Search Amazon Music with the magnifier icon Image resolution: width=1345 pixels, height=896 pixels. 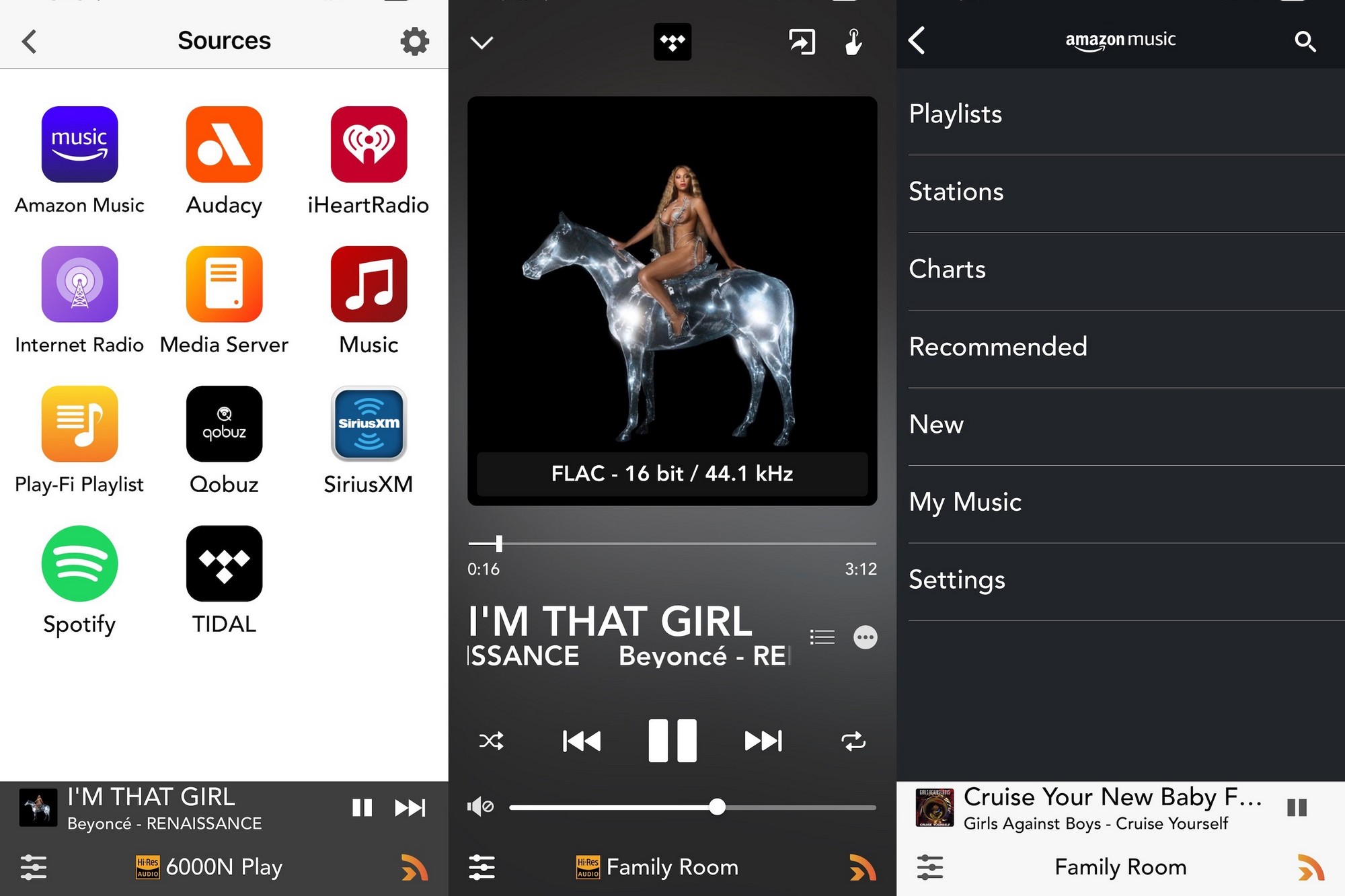coord(1305,42)
